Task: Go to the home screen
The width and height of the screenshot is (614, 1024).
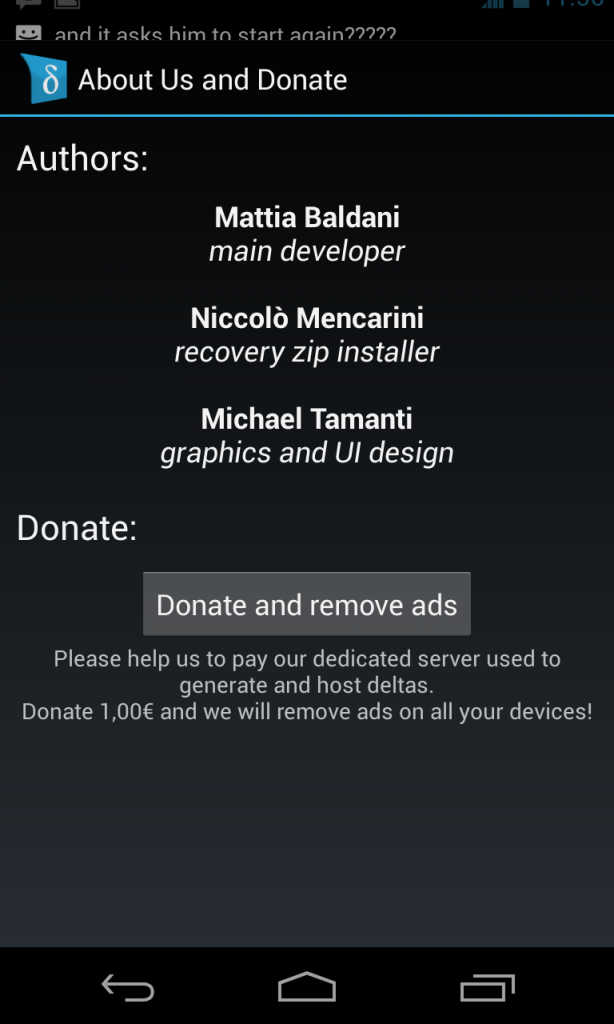Action: [306, 988]
